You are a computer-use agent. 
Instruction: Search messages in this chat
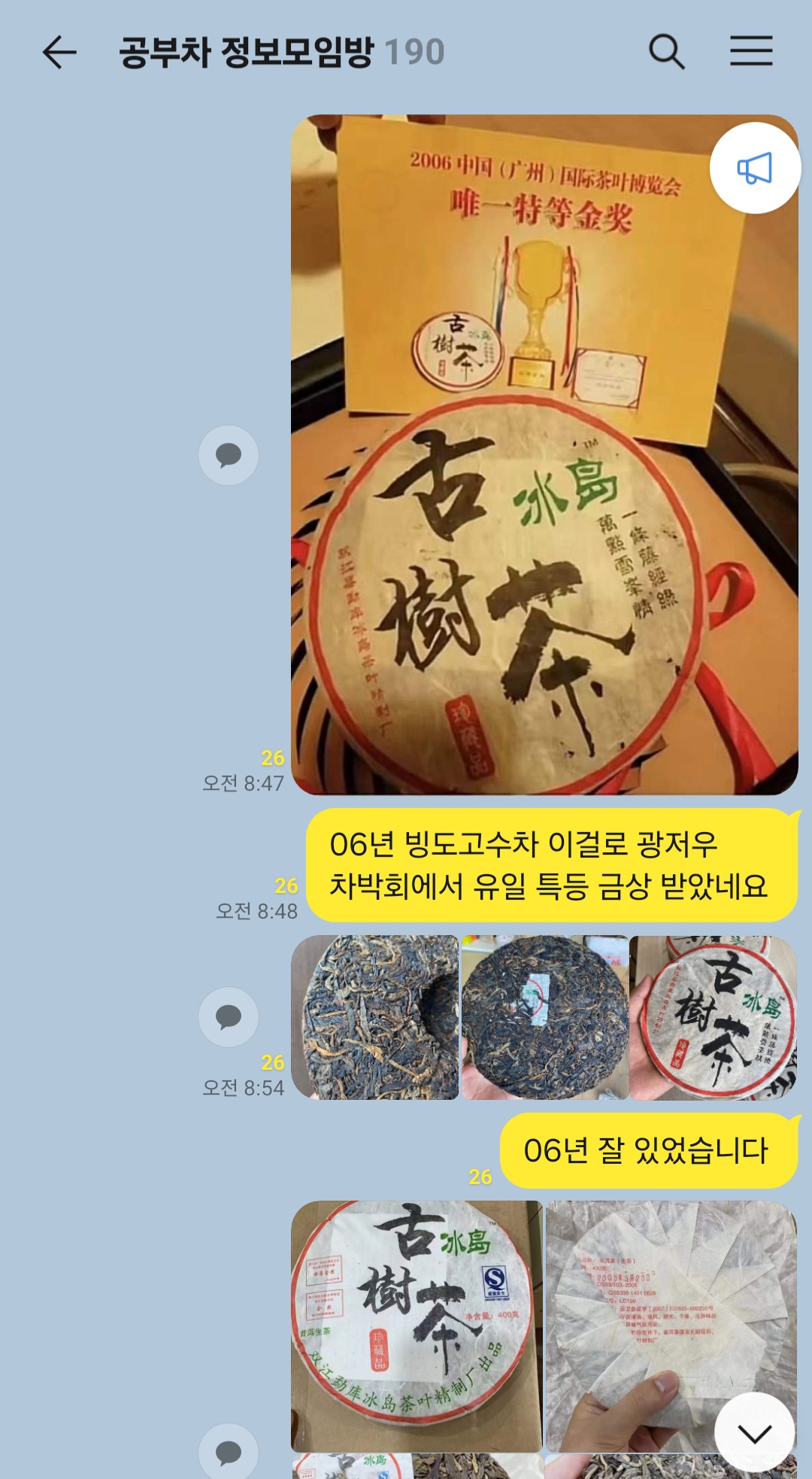pos(666,52)
